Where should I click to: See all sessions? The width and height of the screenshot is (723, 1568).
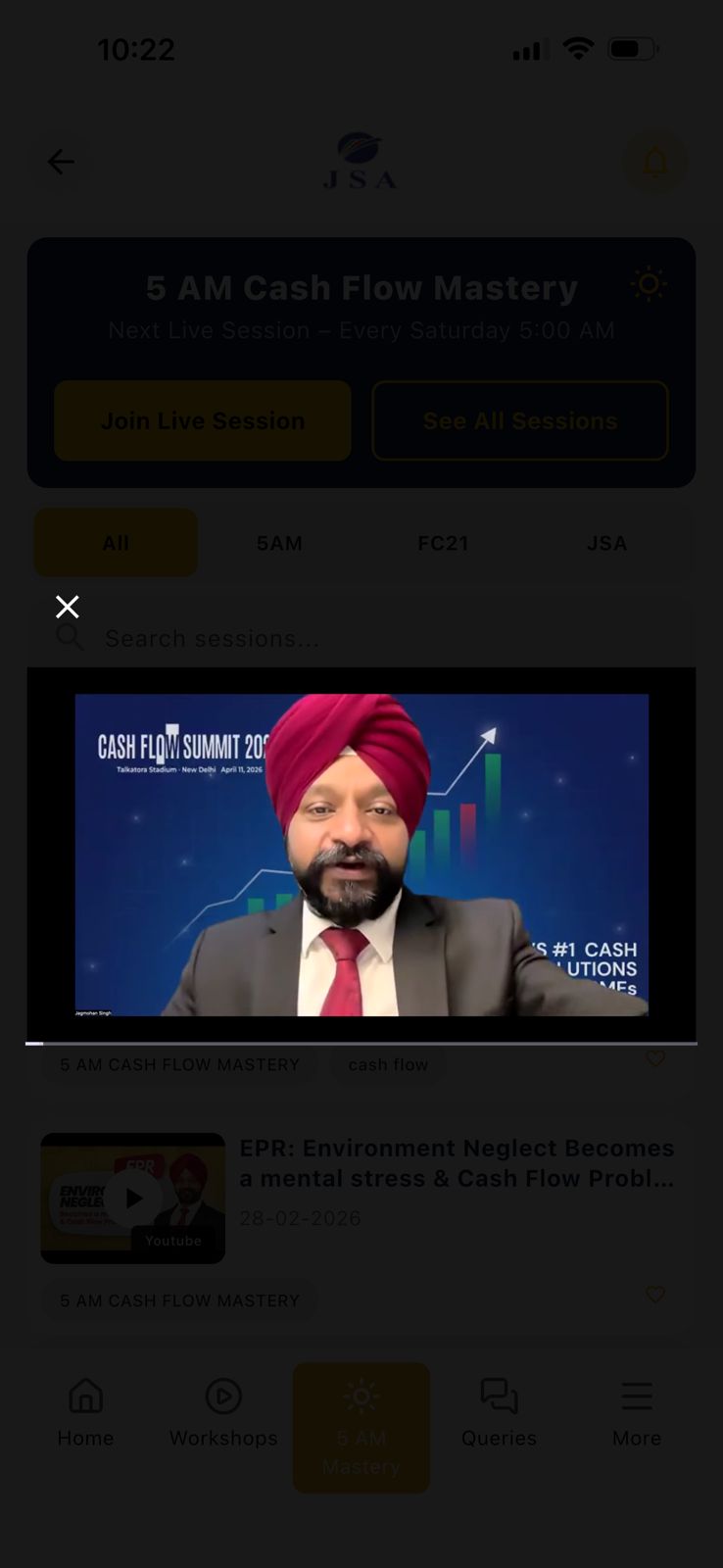pos(519,420)
